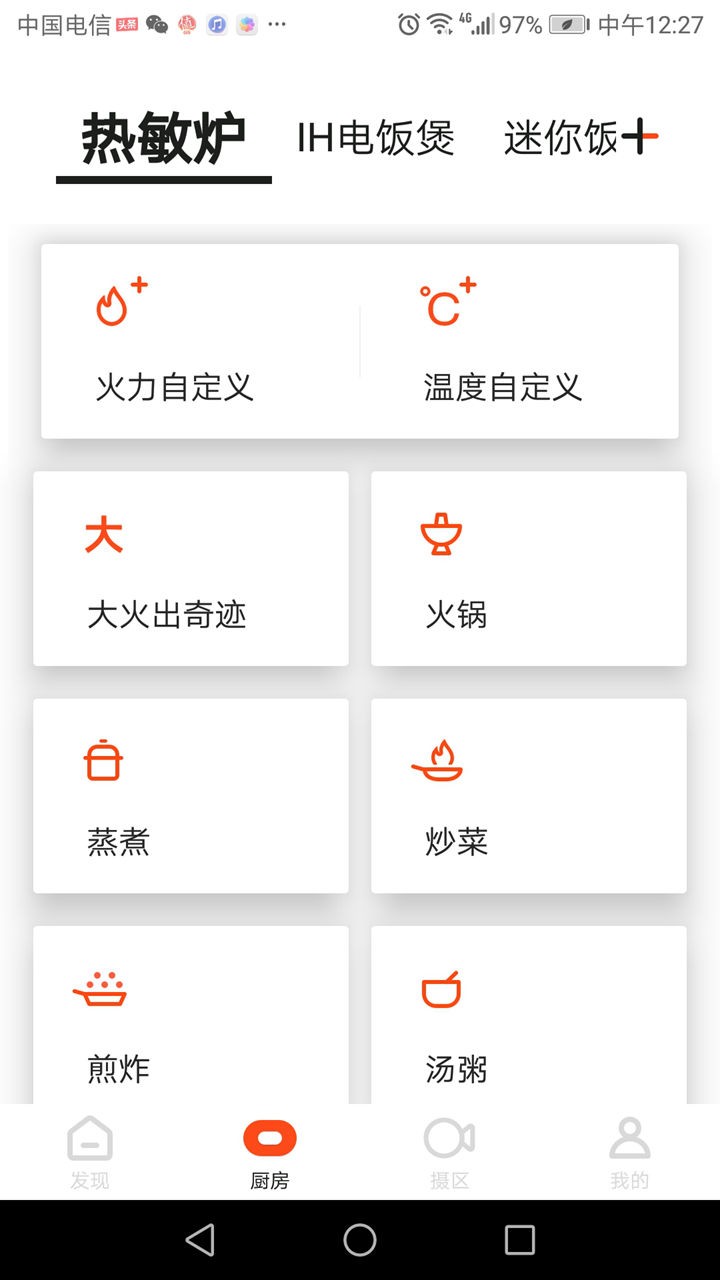Open the 大火出奇迹 cooking mode
720x1280 pixels.
tap(190, 569)
